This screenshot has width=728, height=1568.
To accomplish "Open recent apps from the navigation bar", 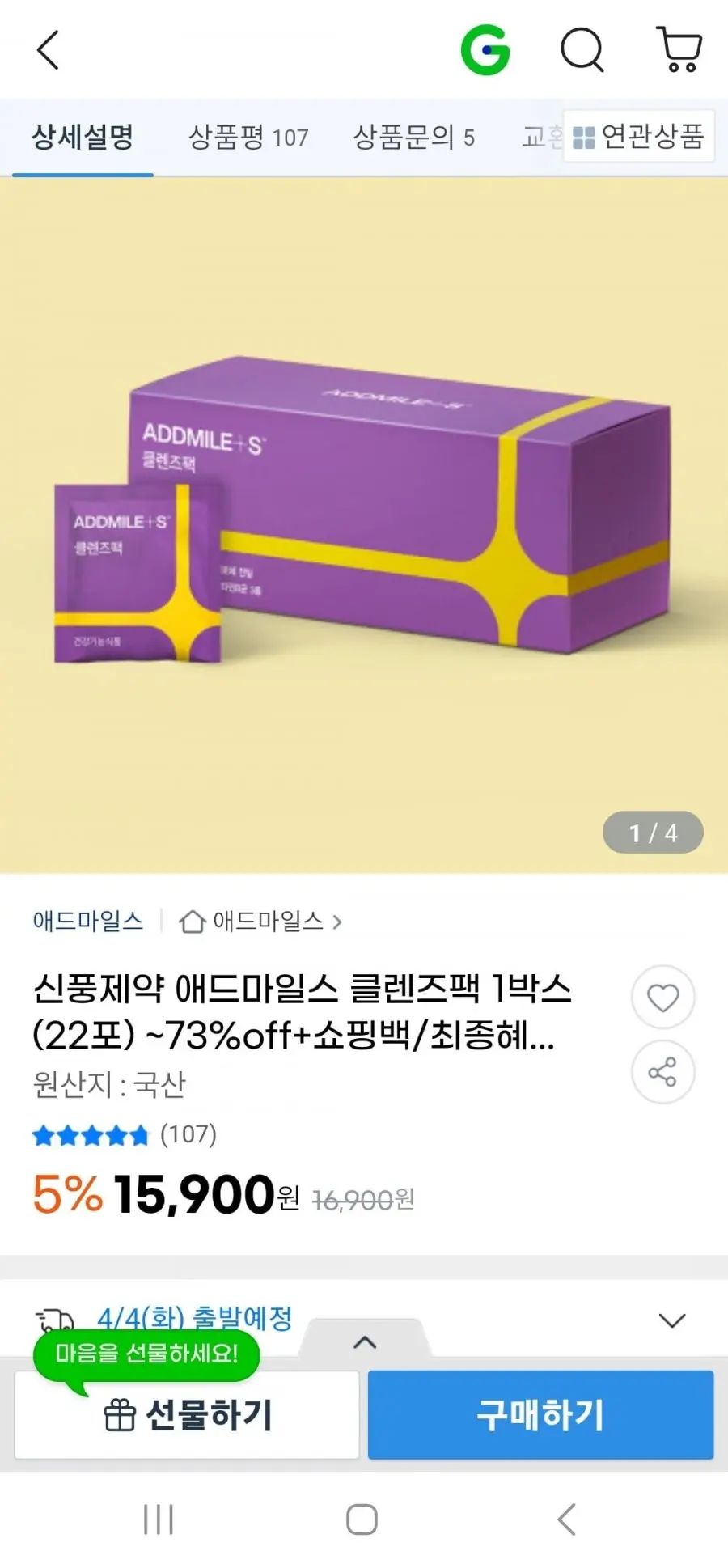I will tap(159, 1519).
